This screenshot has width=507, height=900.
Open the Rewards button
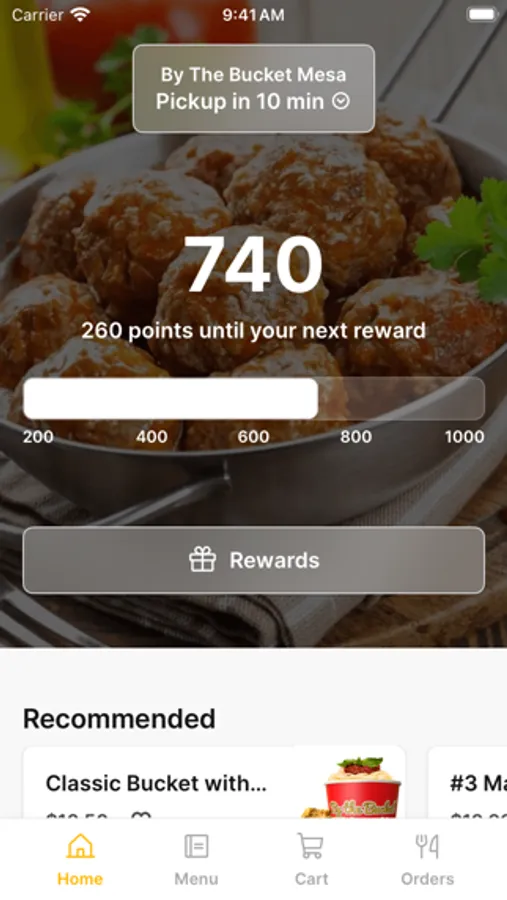click(x=253, y=560)
